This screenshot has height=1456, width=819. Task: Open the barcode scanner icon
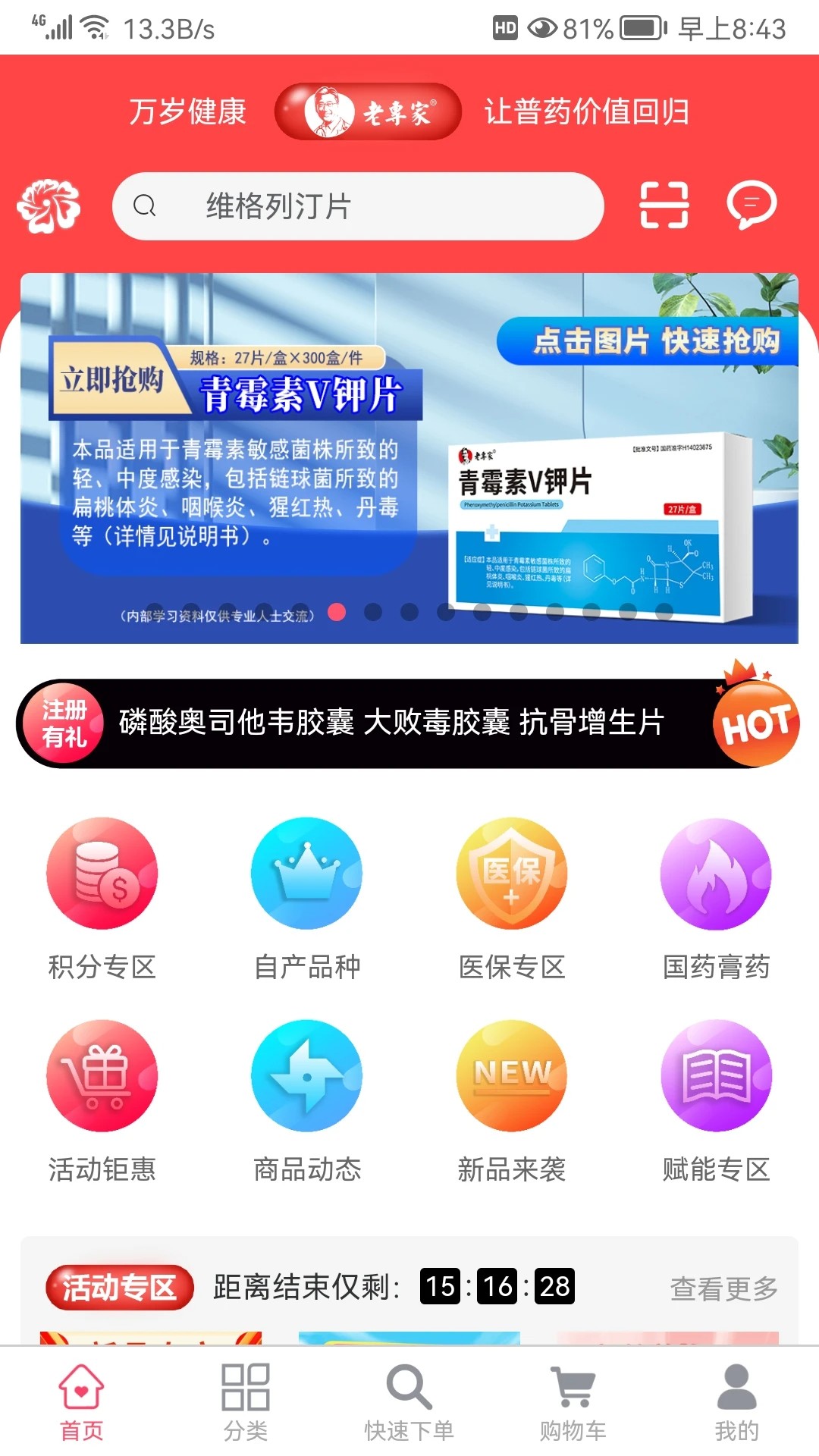pos(664,206)
